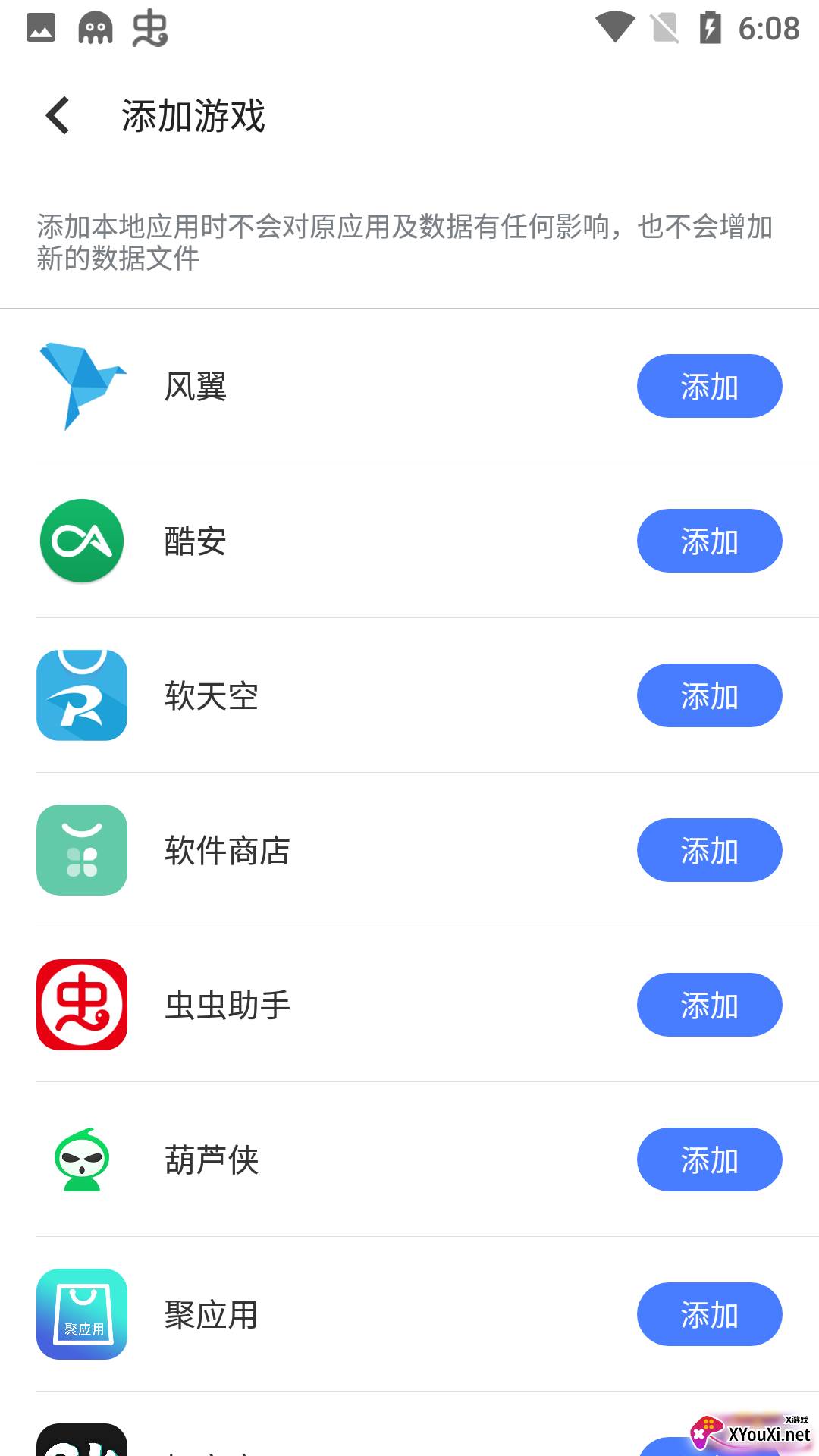Add 软天空 via its 添加 button
819x1456 pixels.
(x=709, y=695)
